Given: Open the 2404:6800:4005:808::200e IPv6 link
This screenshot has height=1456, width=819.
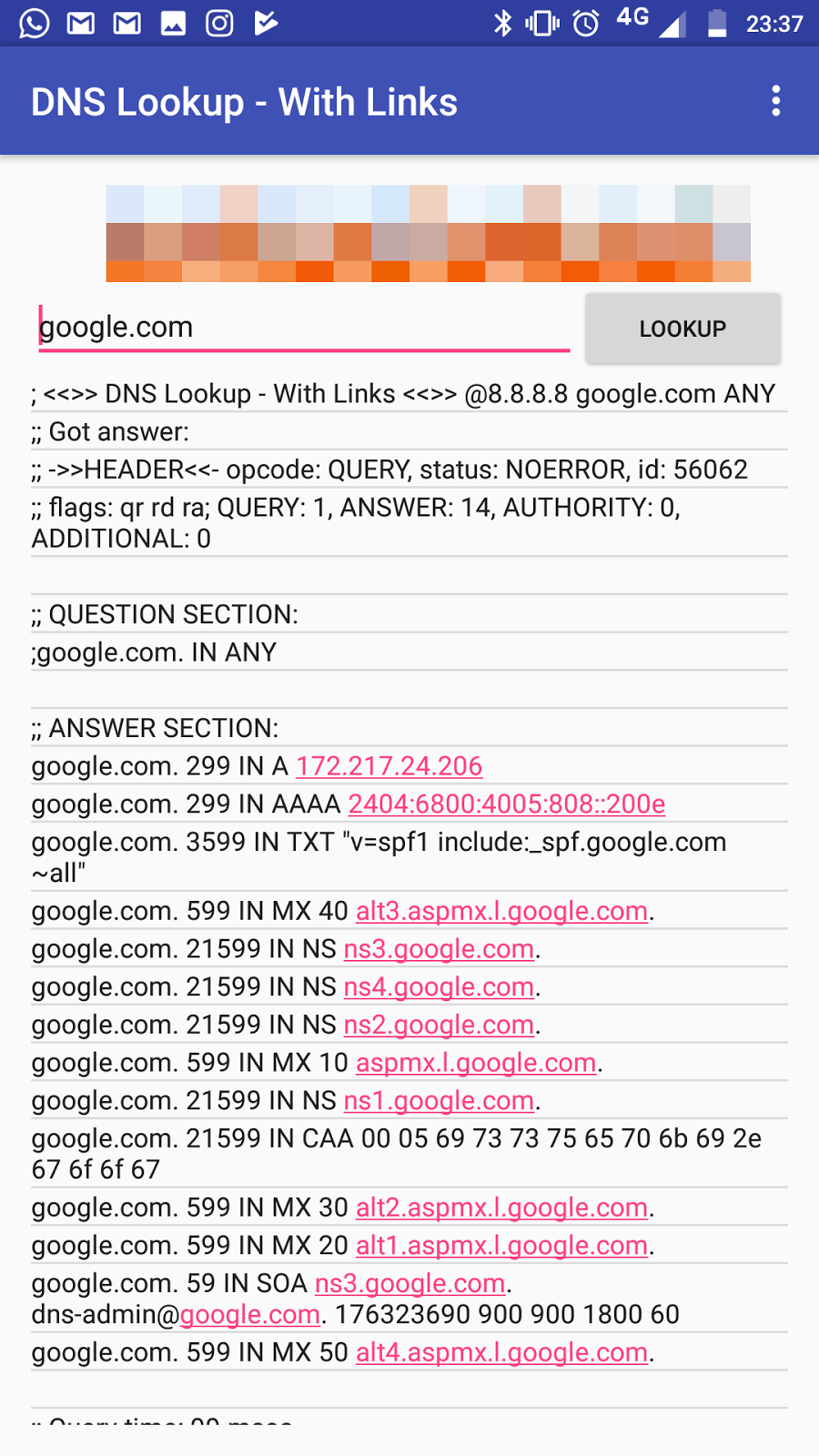Looking at the screenshot, I should [x=506, y=804].
